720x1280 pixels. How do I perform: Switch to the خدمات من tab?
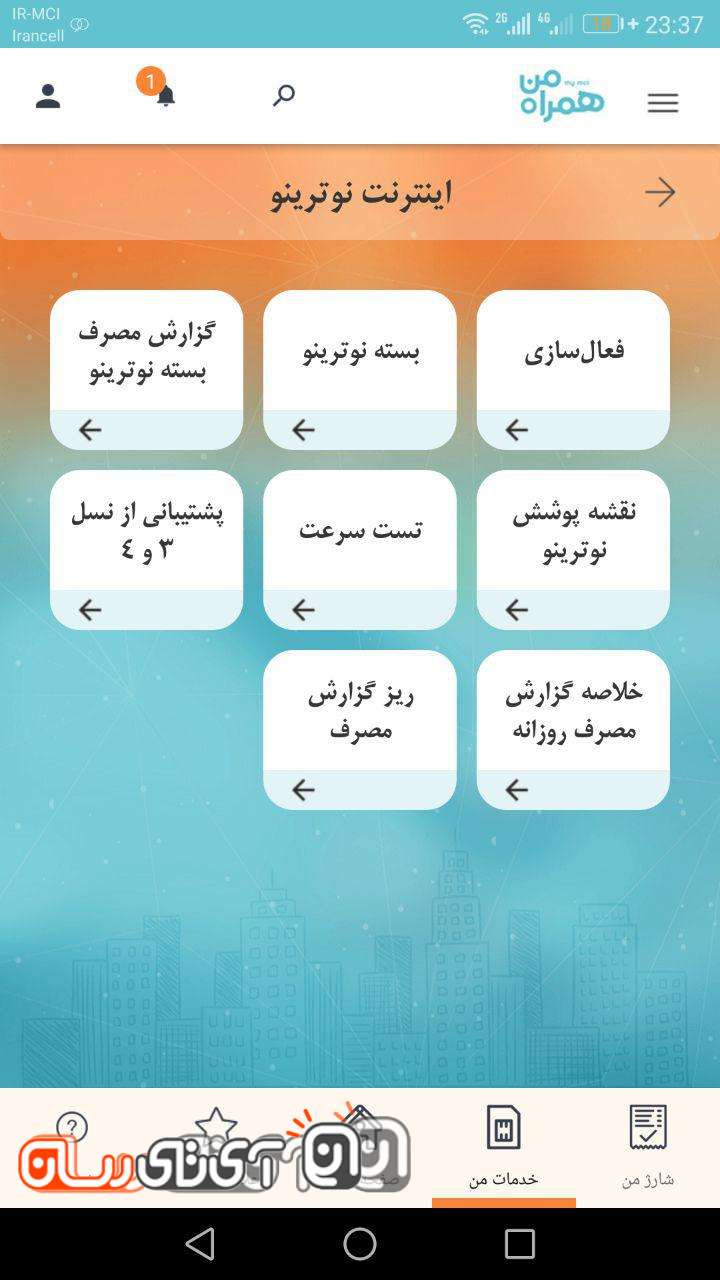tap(504, 1147)
